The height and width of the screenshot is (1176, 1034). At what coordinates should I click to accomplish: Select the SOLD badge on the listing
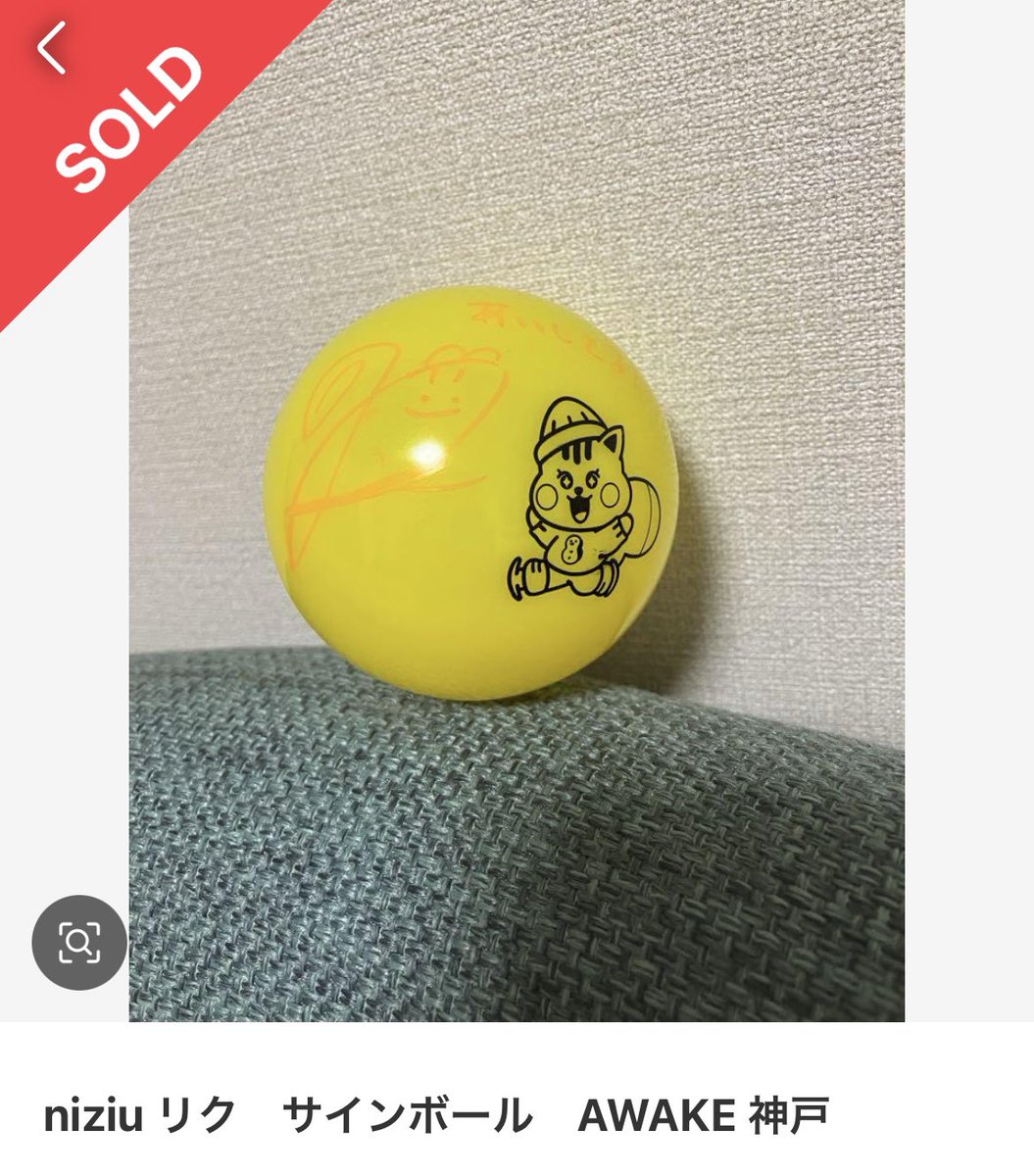click(123, 118)
